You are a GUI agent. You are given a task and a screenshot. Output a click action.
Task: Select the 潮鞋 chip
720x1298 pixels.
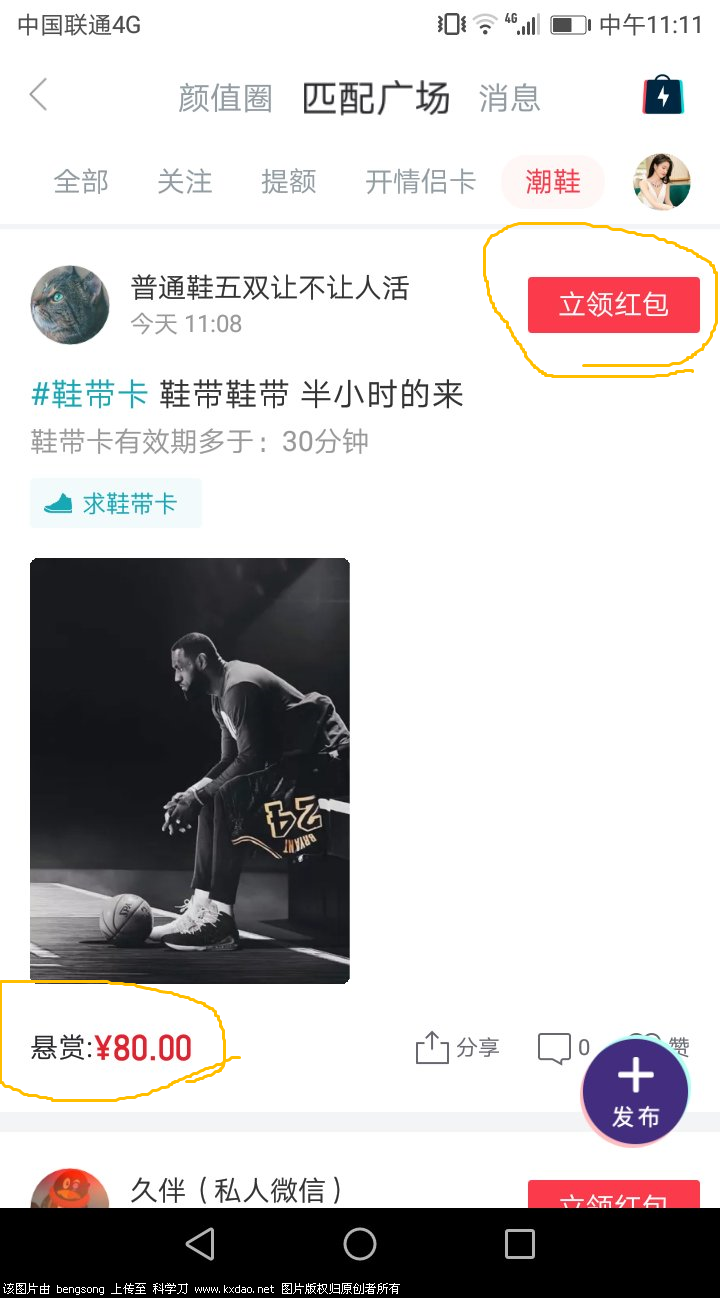click(553, 182)
